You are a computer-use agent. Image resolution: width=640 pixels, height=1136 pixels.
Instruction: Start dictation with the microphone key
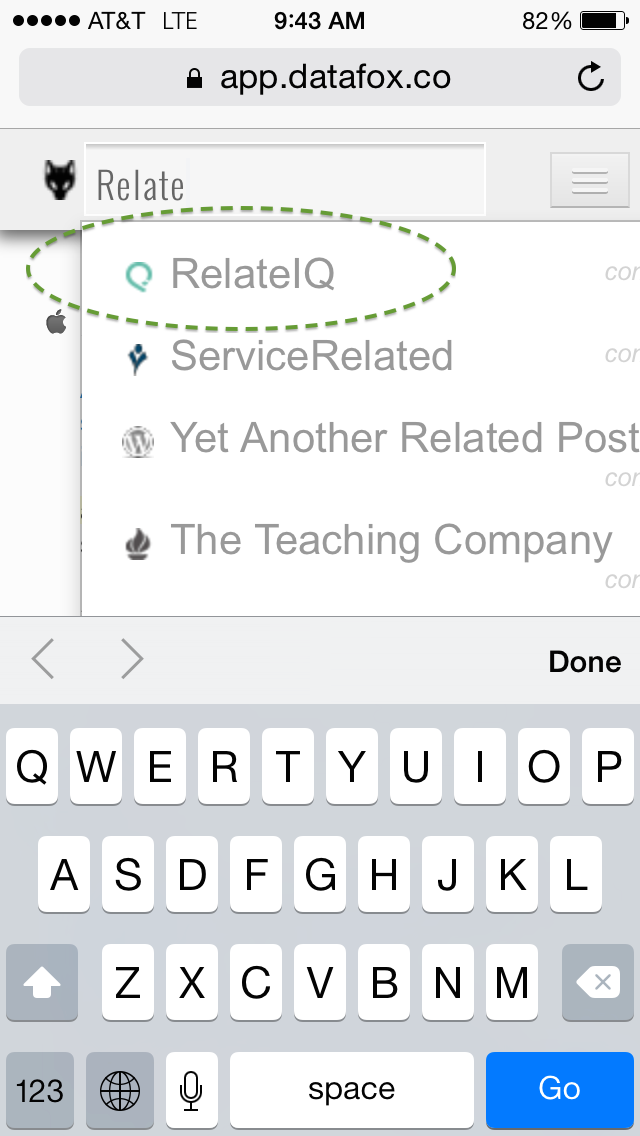click(192, 1089)
